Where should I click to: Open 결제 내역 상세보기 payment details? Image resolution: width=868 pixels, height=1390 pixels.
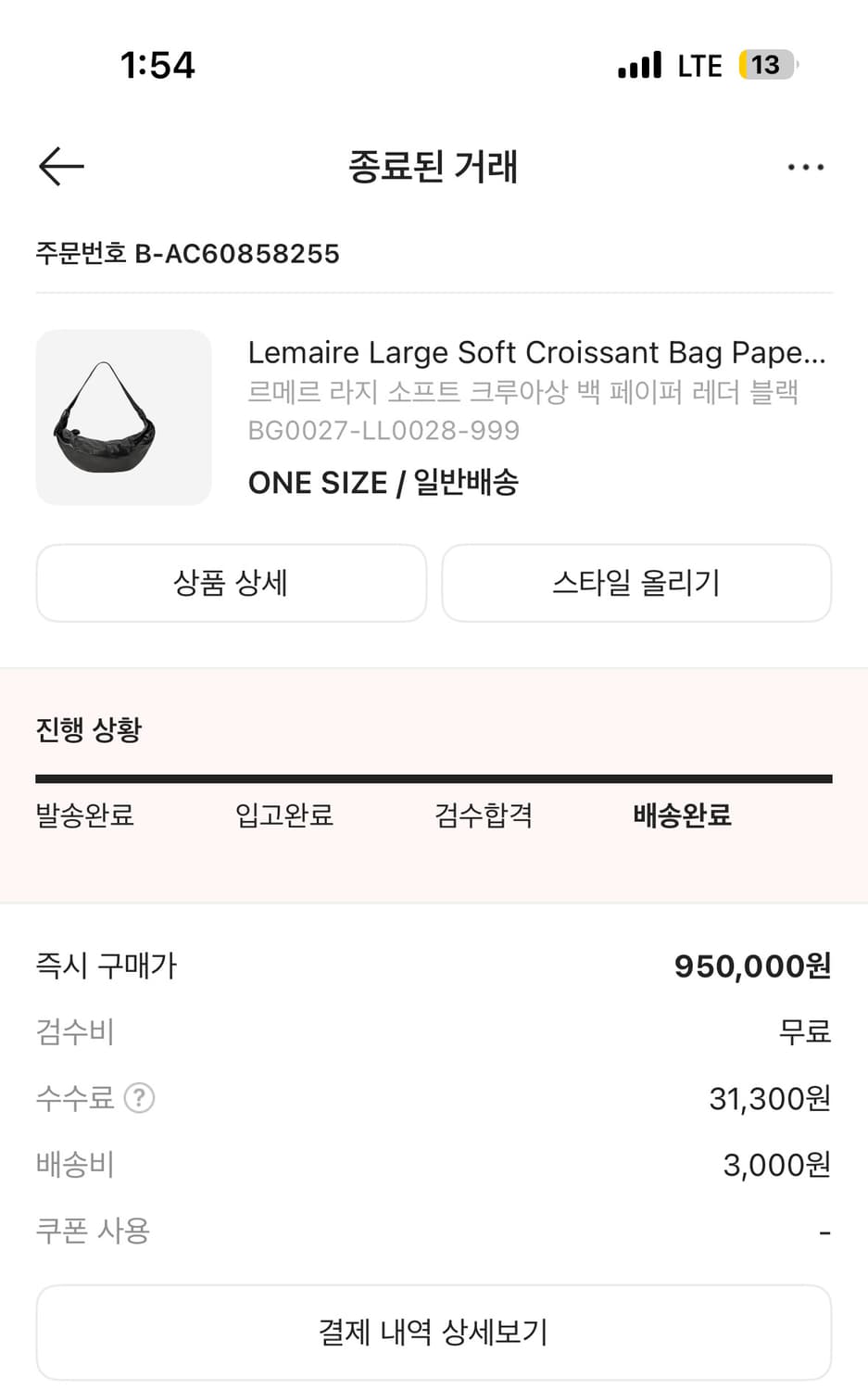[434, 1332]
